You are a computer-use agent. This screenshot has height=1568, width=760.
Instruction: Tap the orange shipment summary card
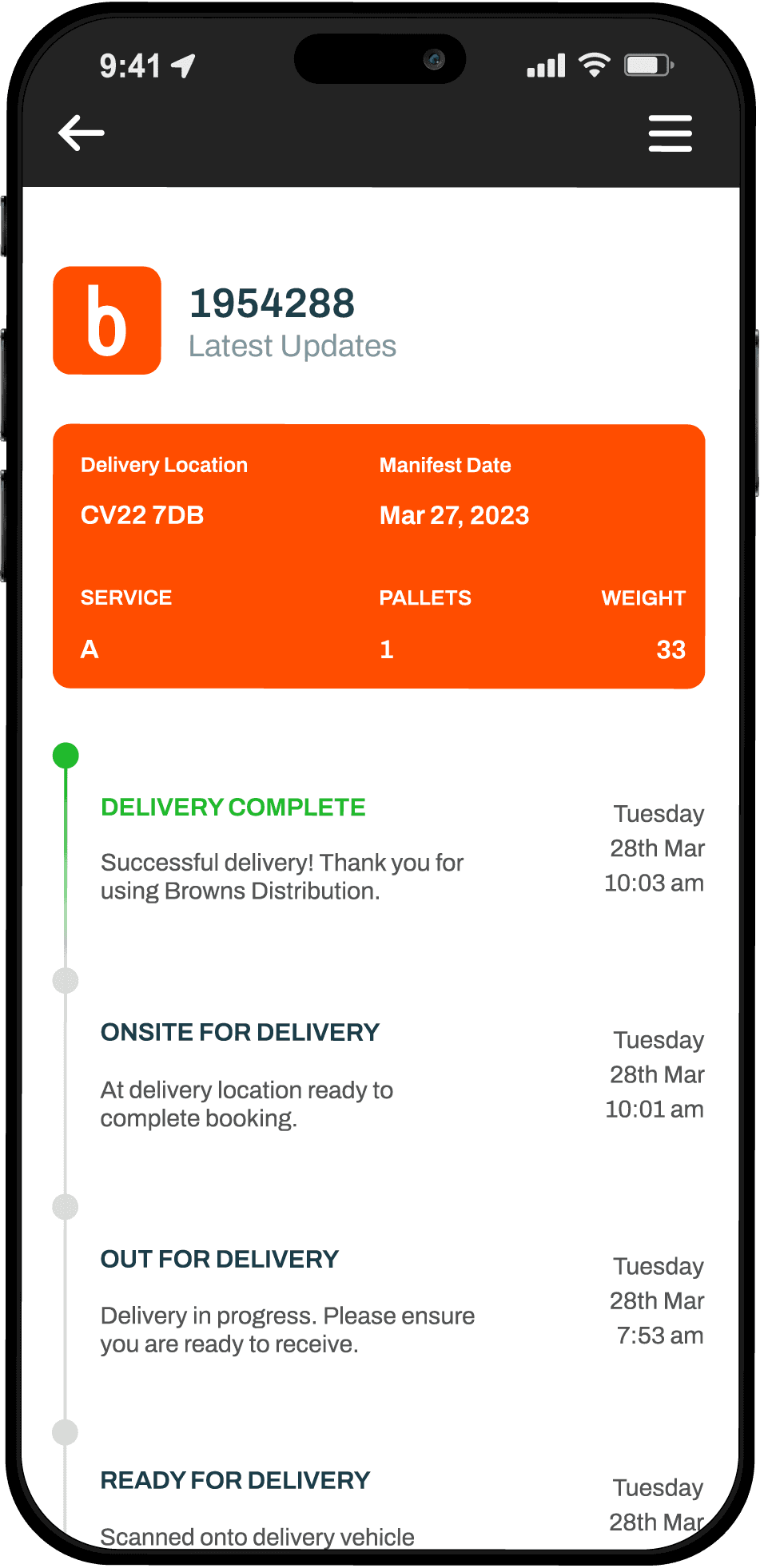point(379,555)
